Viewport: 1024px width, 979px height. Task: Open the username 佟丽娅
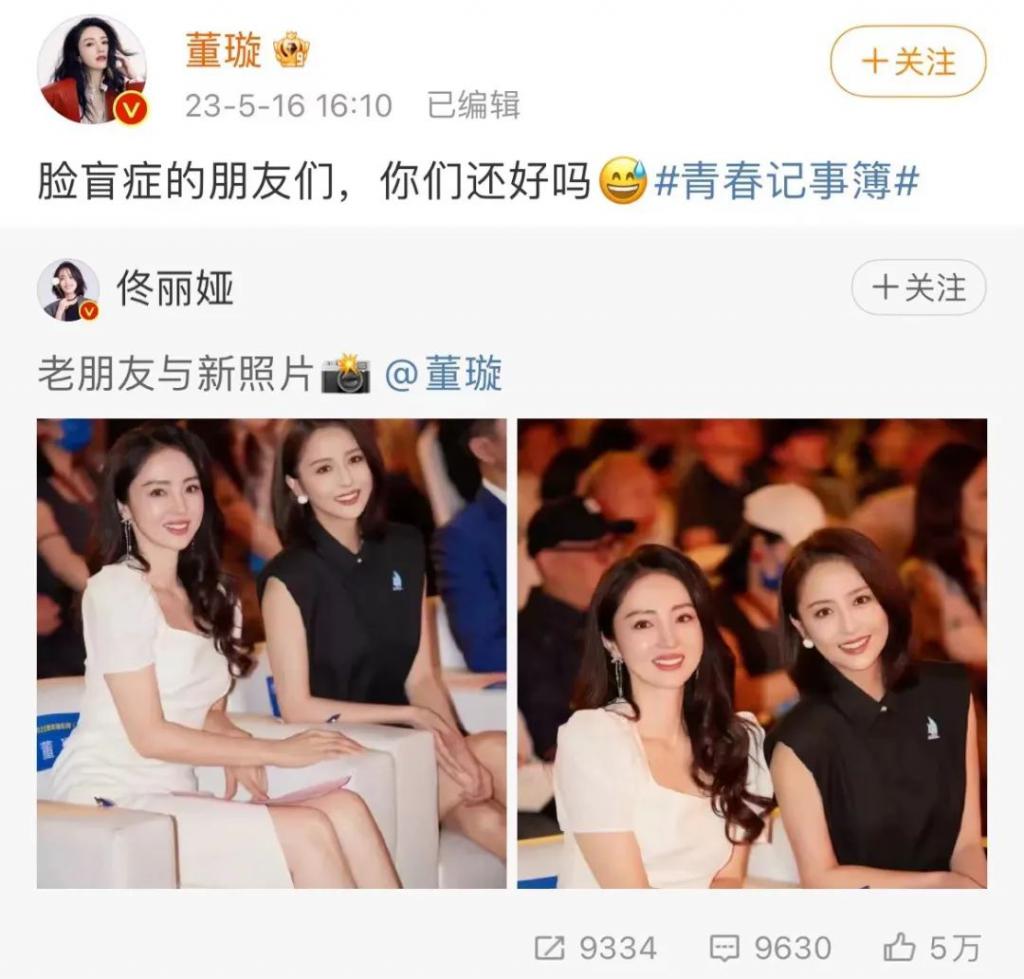(x=175, y=290)
